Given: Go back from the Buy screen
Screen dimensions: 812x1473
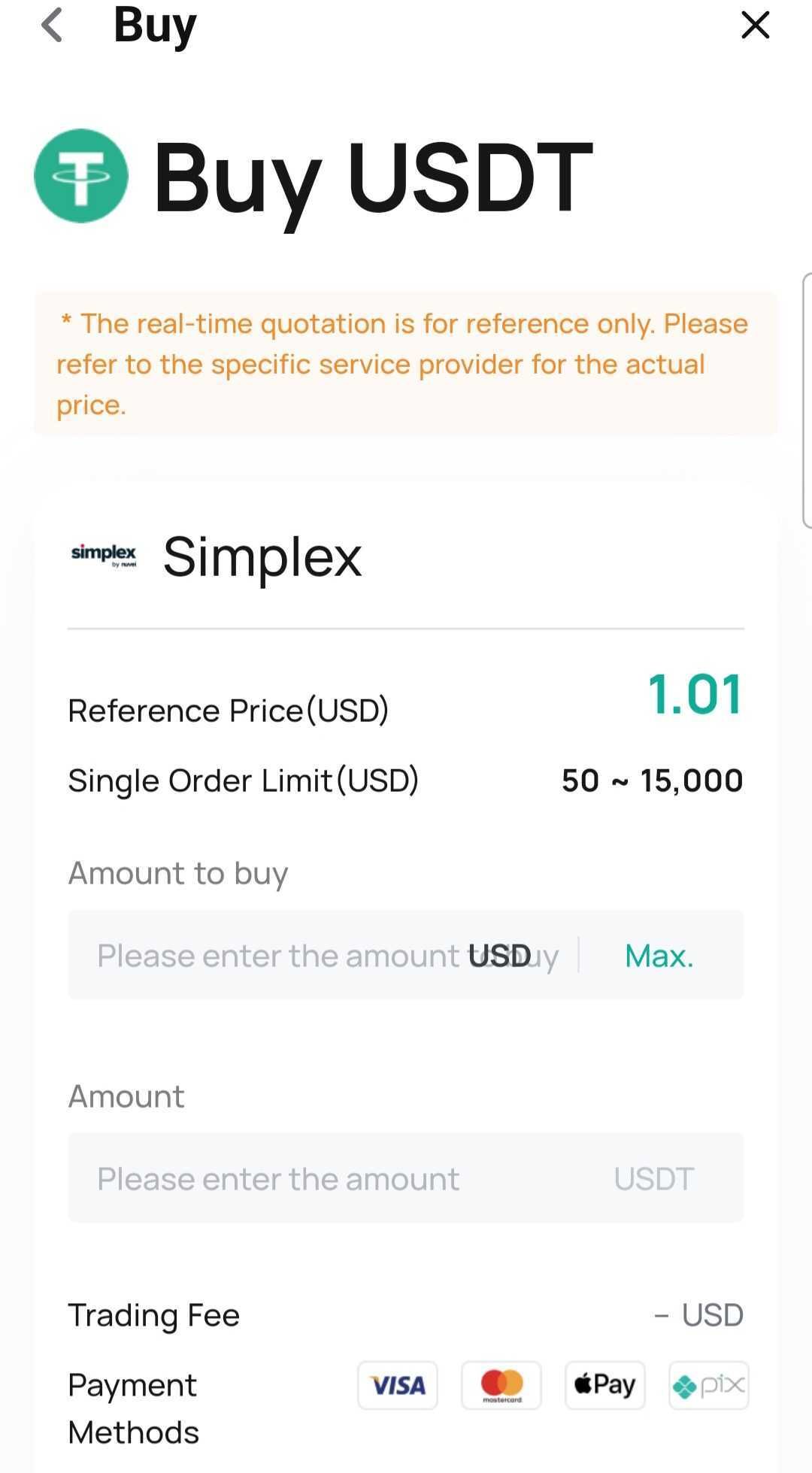Looking at the screenshot, I should (52, 26).
